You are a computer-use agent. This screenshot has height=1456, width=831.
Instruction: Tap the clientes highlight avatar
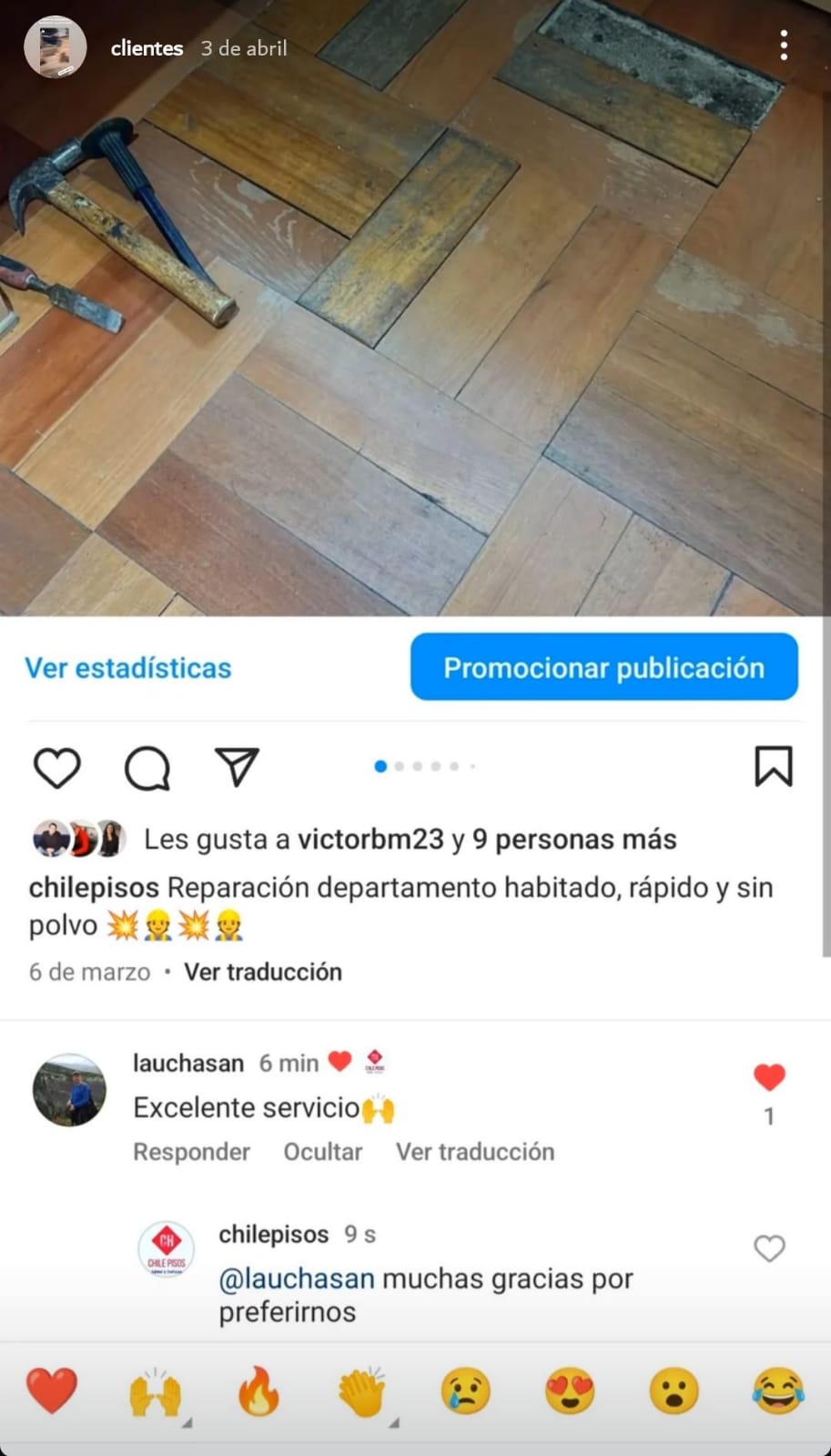(55, 46)
